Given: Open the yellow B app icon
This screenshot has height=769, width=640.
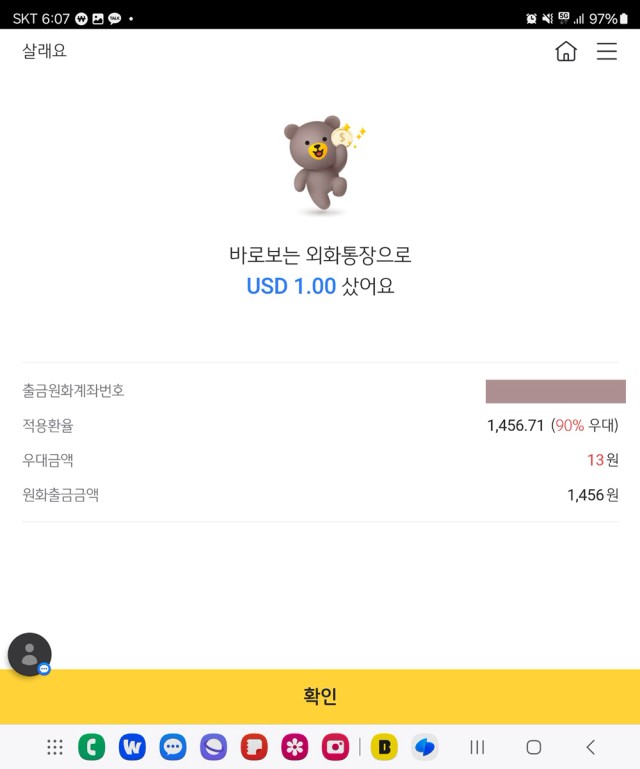Looking at the screenshot, I should point(384,747).
